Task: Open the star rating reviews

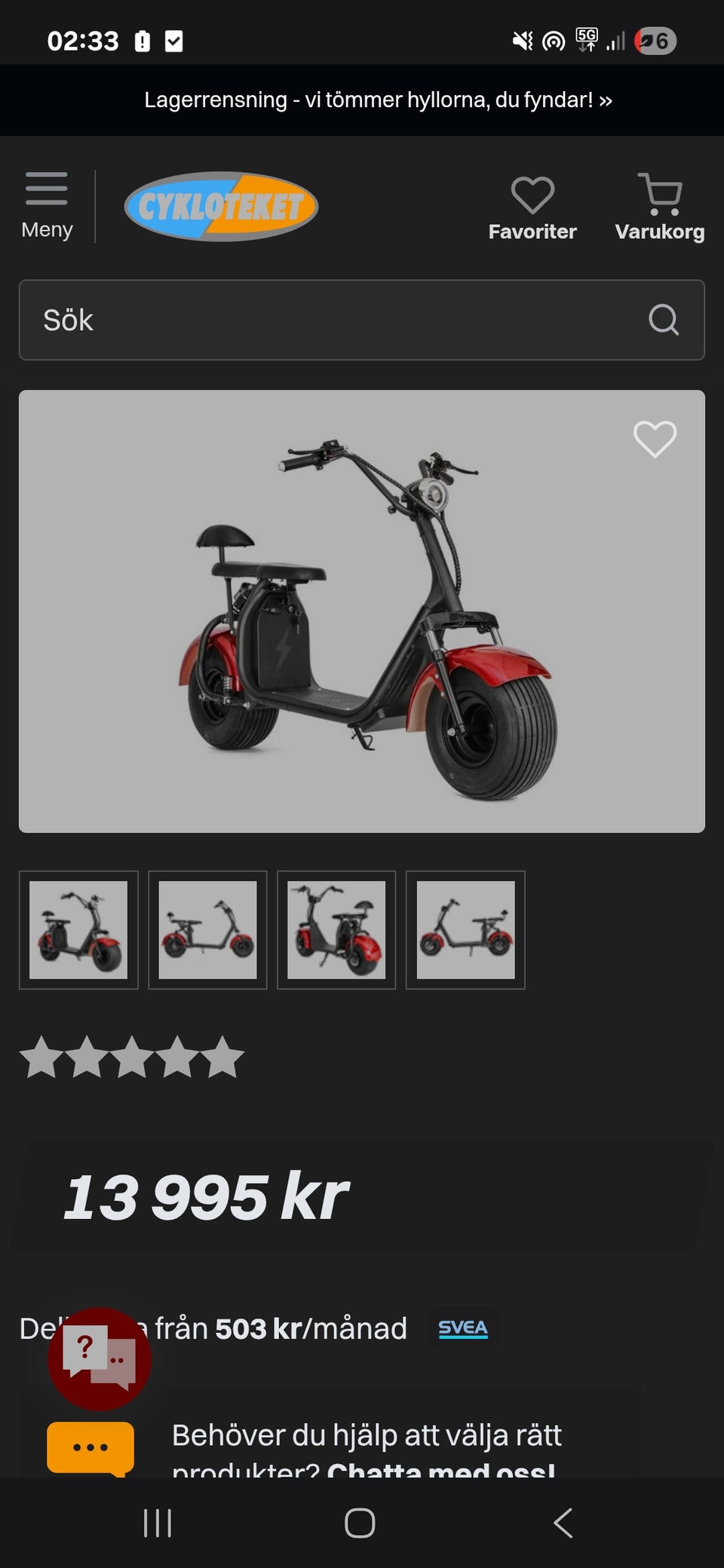Action: coord(132,1057)
